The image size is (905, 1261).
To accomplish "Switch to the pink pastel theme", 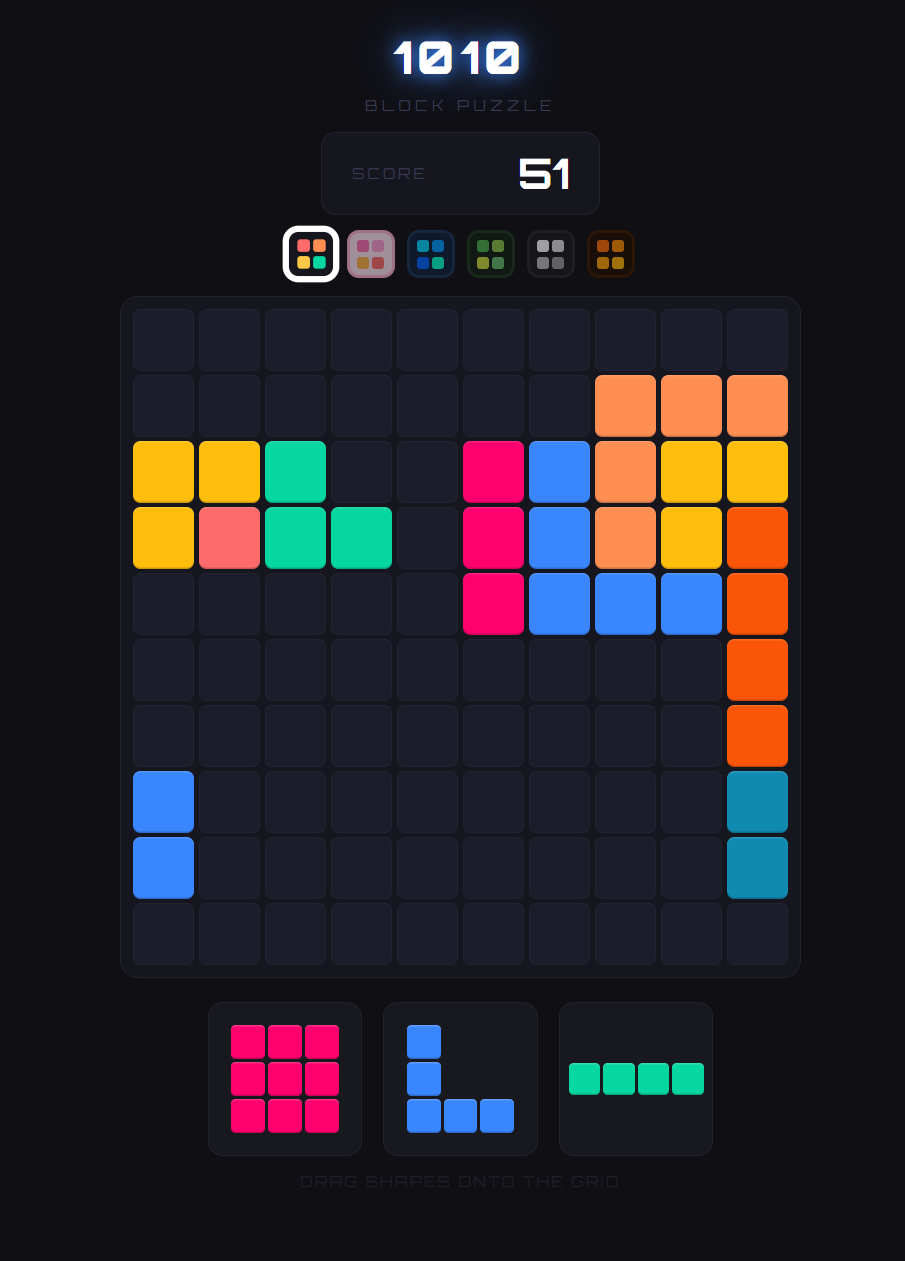I will click(x=371, y=254).
